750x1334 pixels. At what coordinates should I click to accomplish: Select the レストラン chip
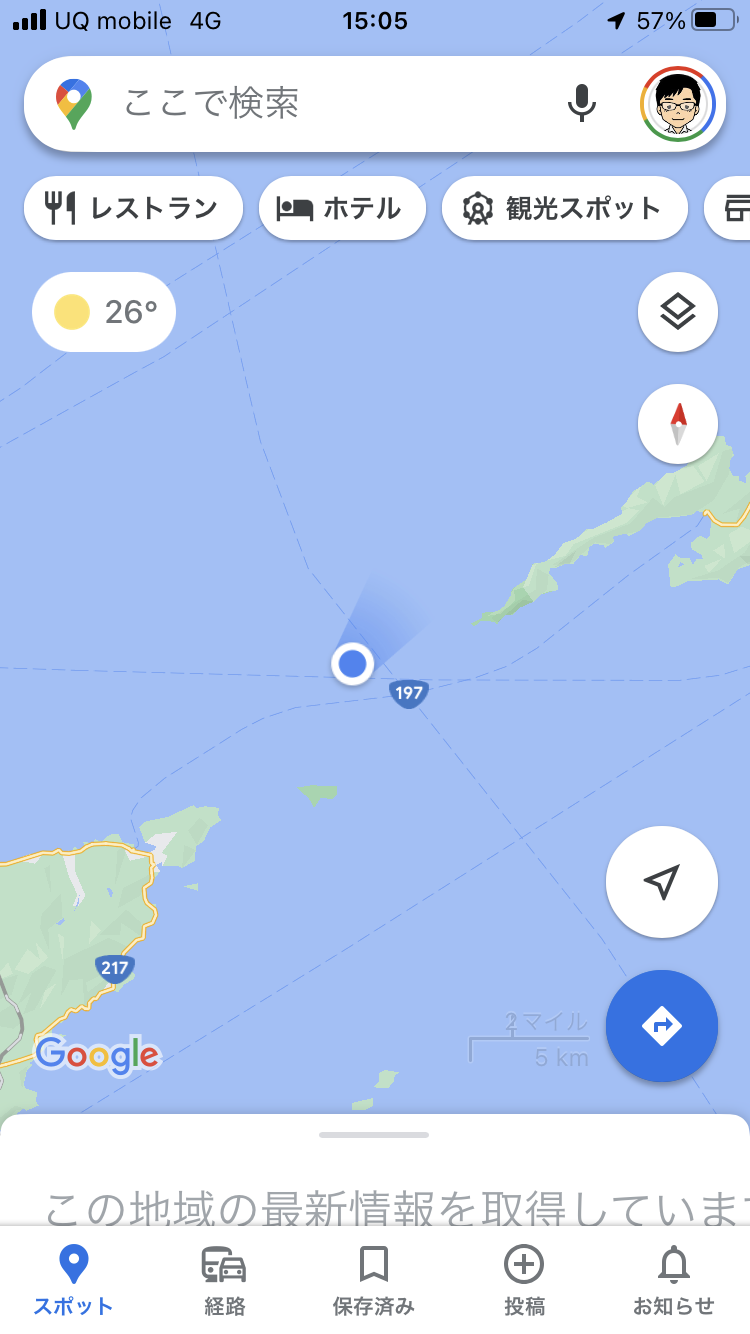coord(133,208)
